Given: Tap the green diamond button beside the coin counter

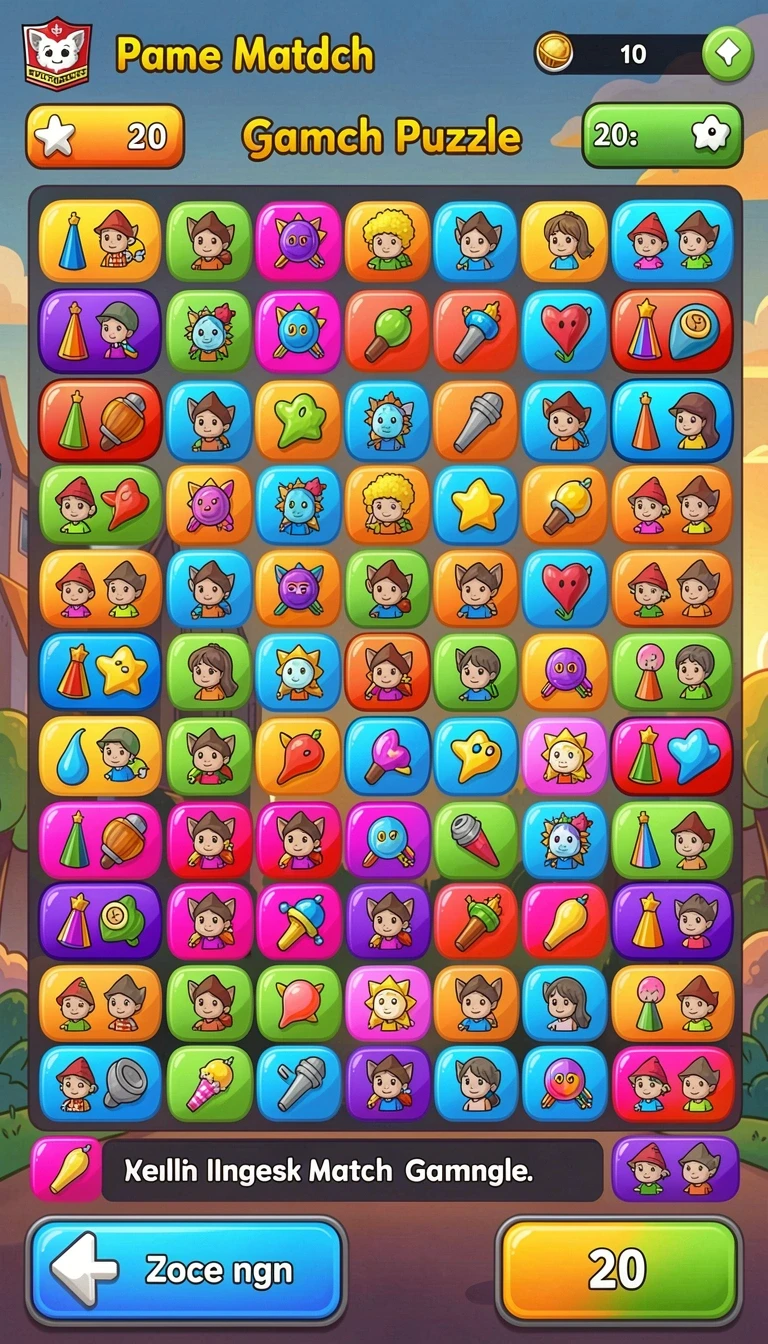Looking at the screenshot, I should tap(727, 54).
